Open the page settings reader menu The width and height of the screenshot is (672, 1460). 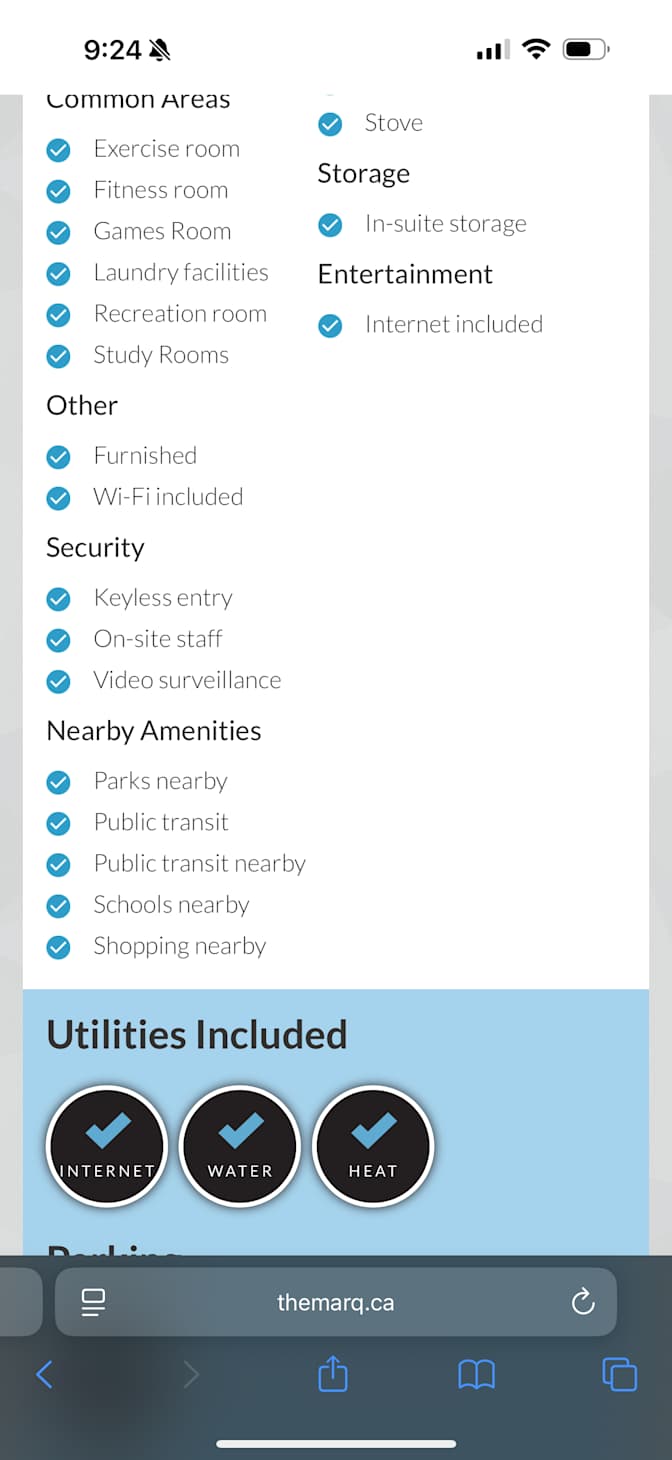coord(93,1302)
